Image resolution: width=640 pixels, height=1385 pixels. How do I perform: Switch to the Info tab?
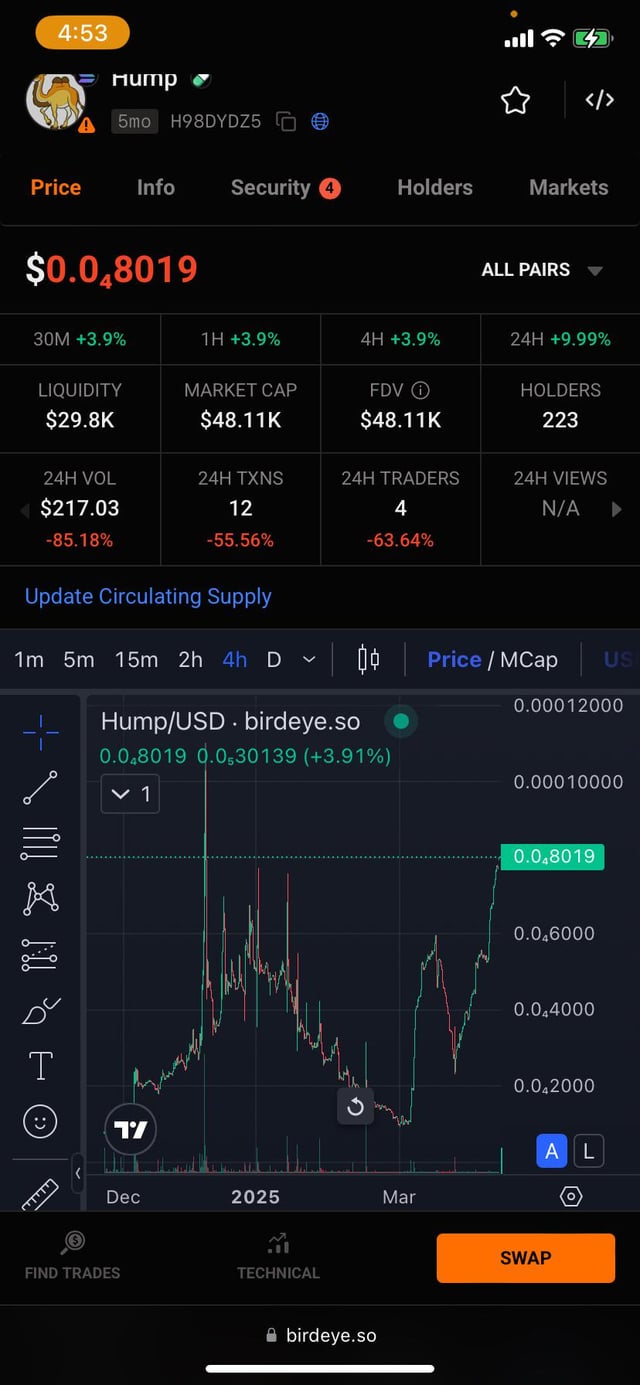pos(155,187)
